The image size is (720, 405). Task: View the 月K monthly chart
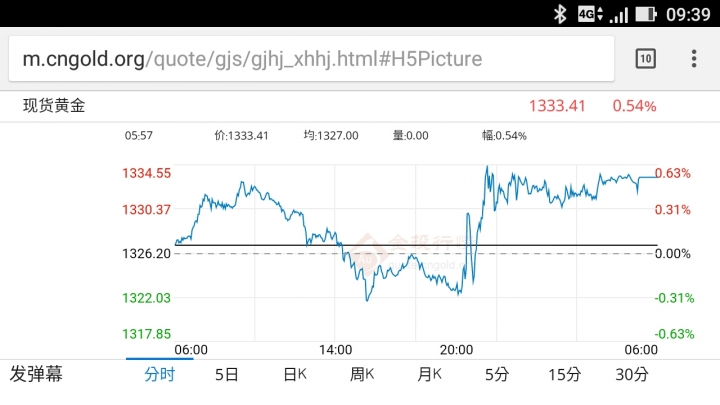[430, 375]
